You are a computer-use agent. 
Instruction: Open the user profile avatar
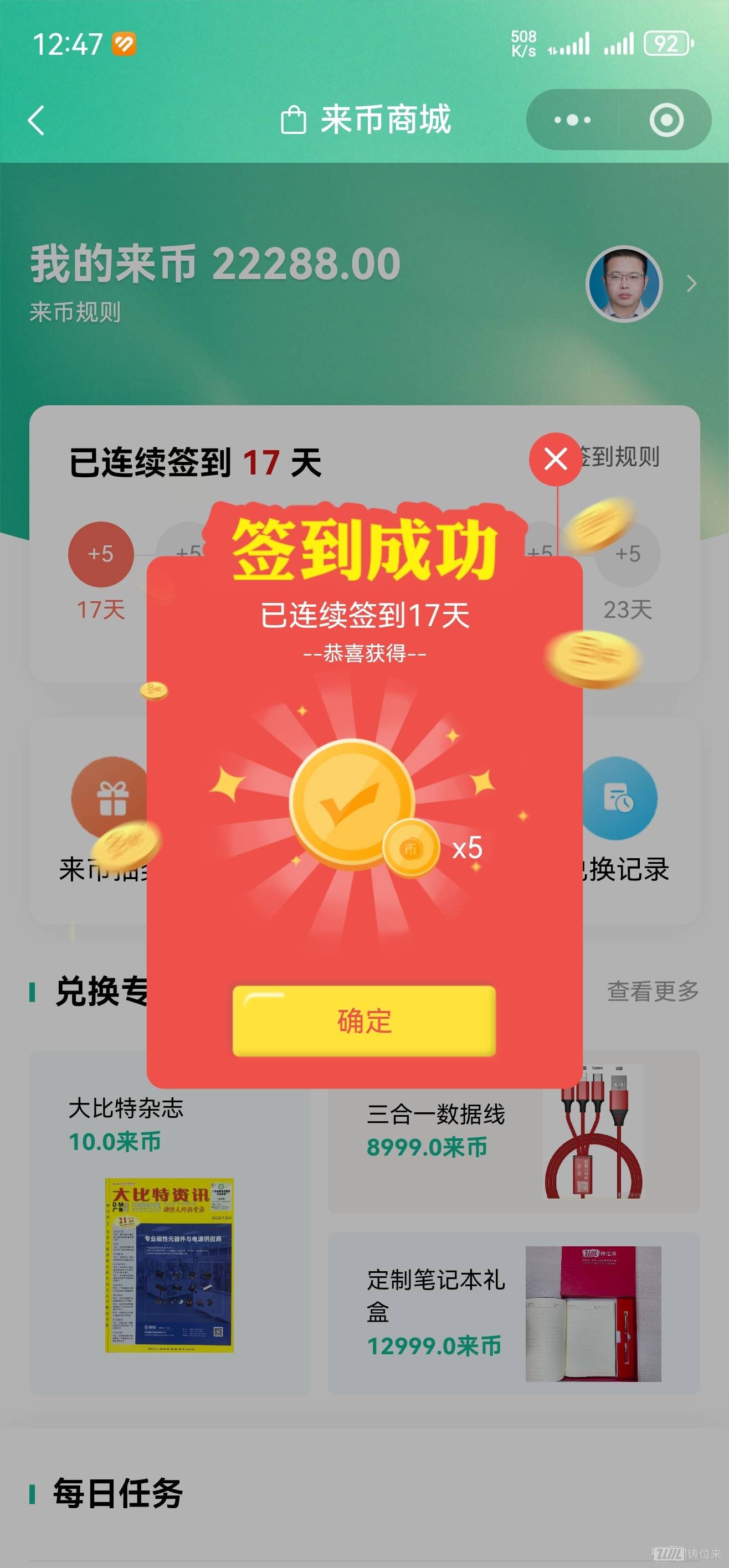[624, 283]
